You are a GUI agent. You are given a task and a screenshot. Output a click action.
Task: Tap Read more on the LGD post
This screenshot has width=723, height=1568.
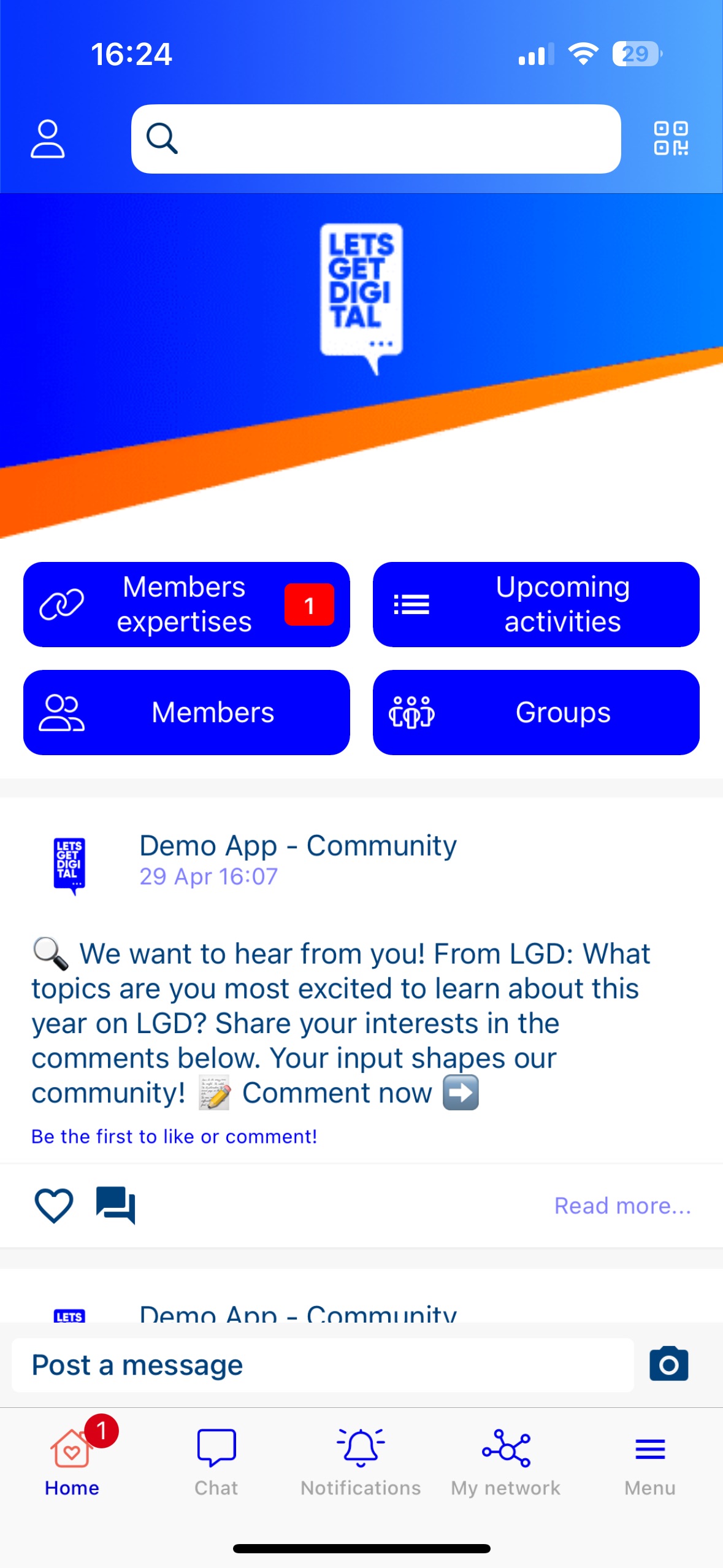coord(622,1205)
